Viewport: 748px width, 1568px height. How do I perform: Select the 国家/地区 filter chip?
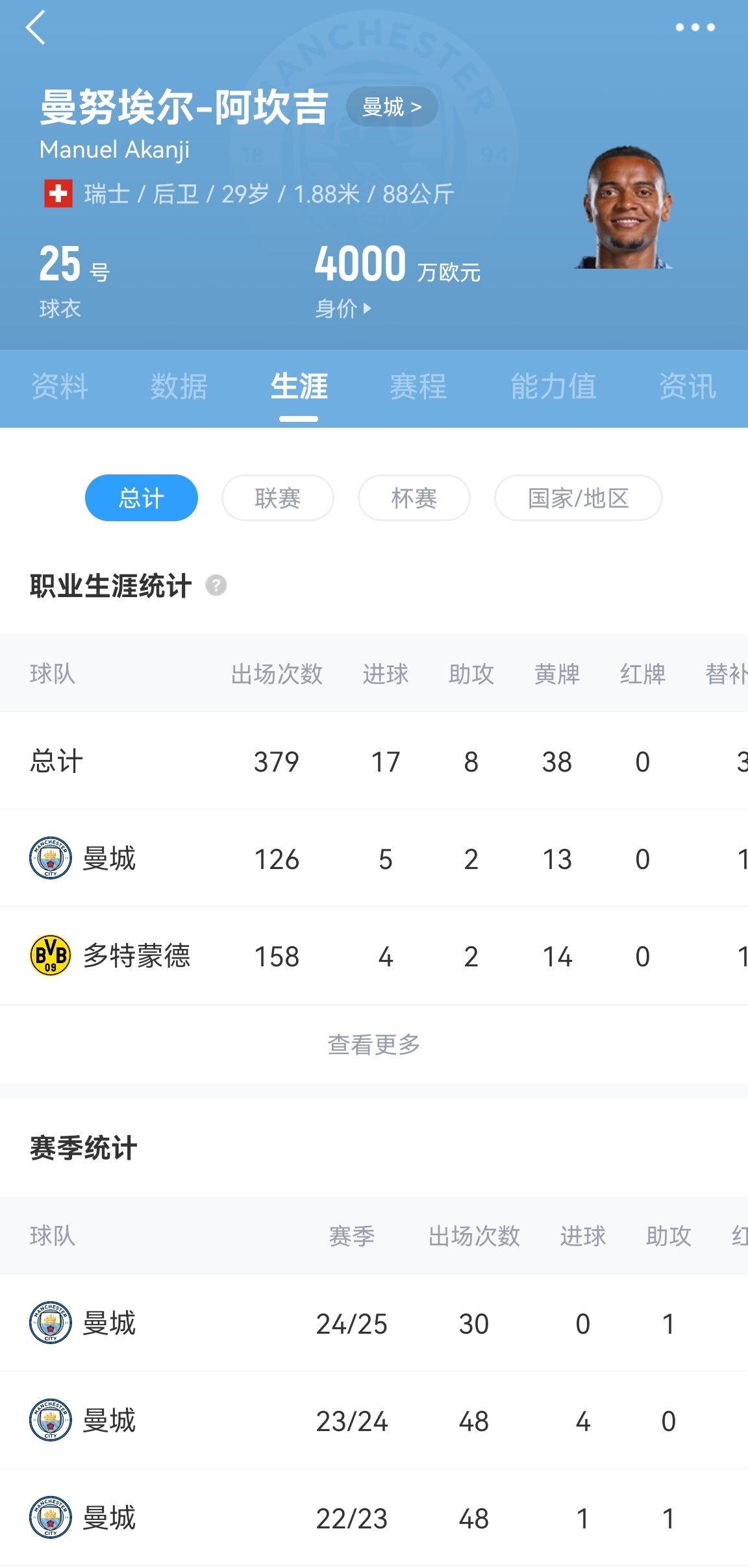click(579, 498)
